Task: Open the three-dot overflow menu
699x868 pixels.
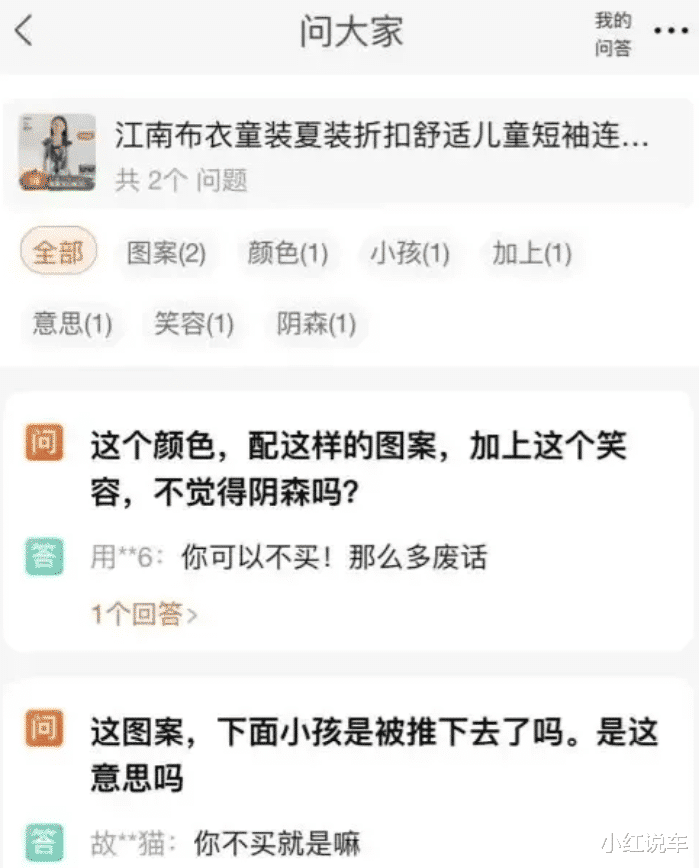Action: [671, 31]
